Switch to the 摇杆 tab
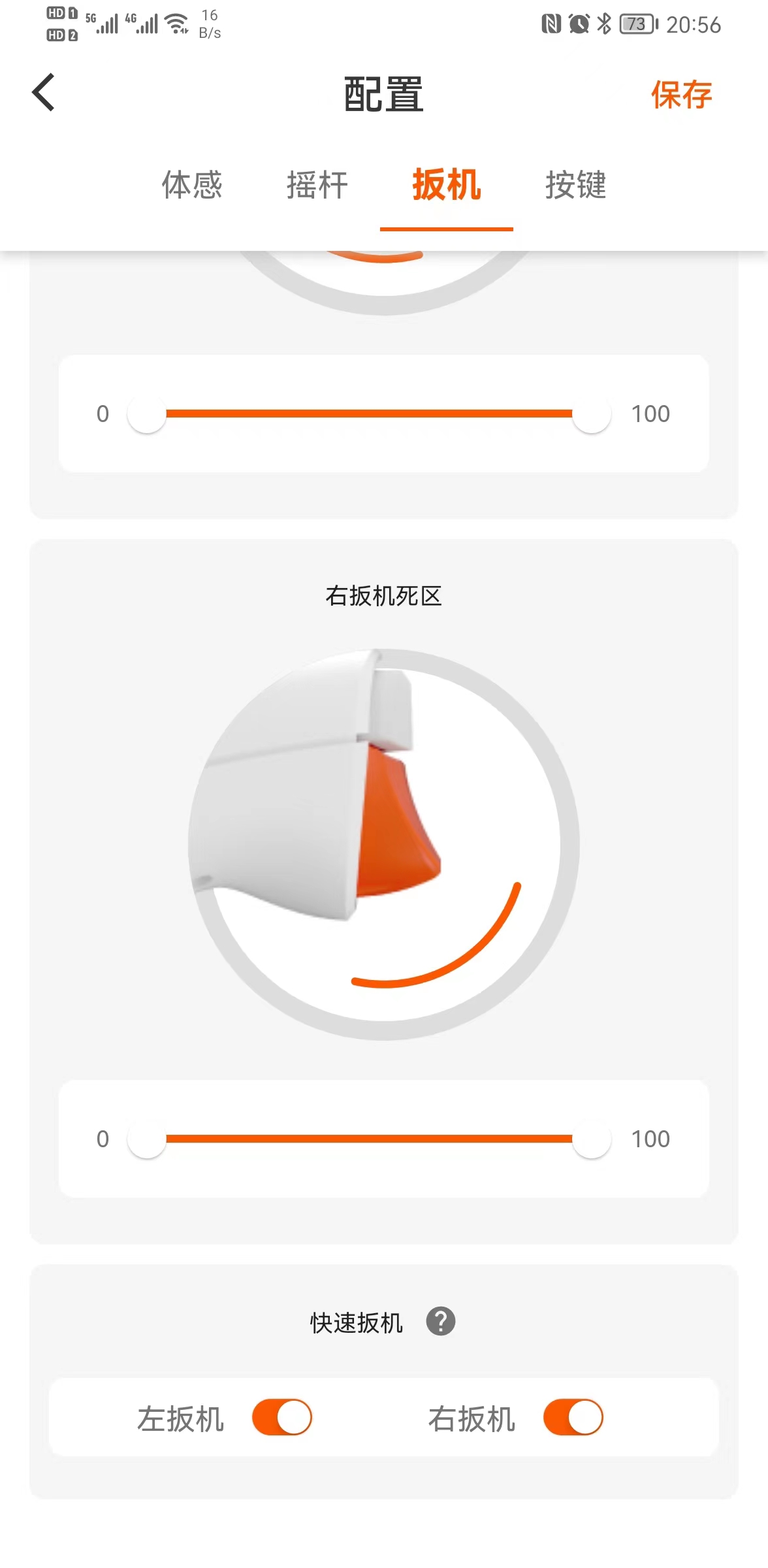The image size is (768, 1568). pos(317,185)
